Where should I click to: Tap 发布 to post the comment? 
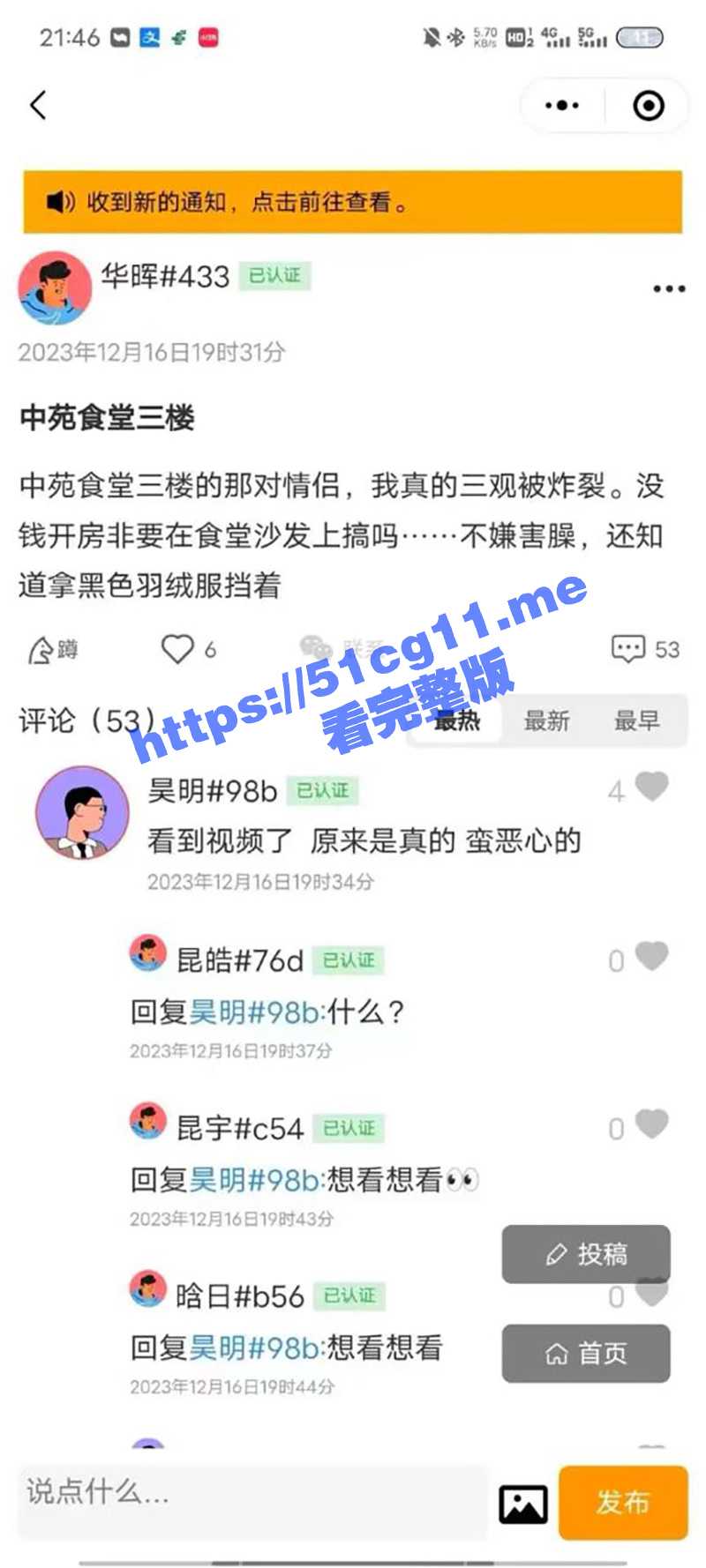coord(622,1502)
